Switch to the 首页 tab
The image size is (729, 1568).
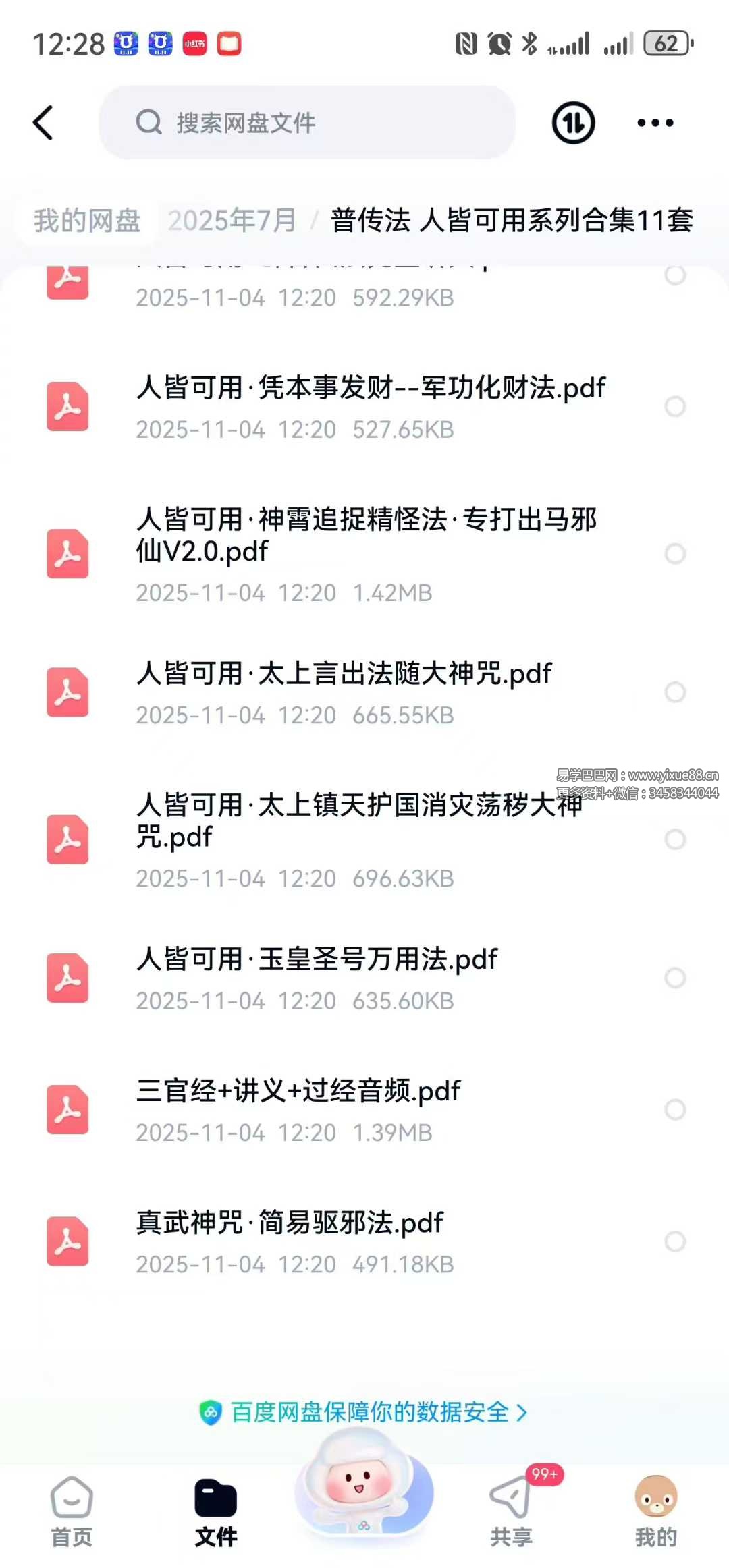(72, 1511)
